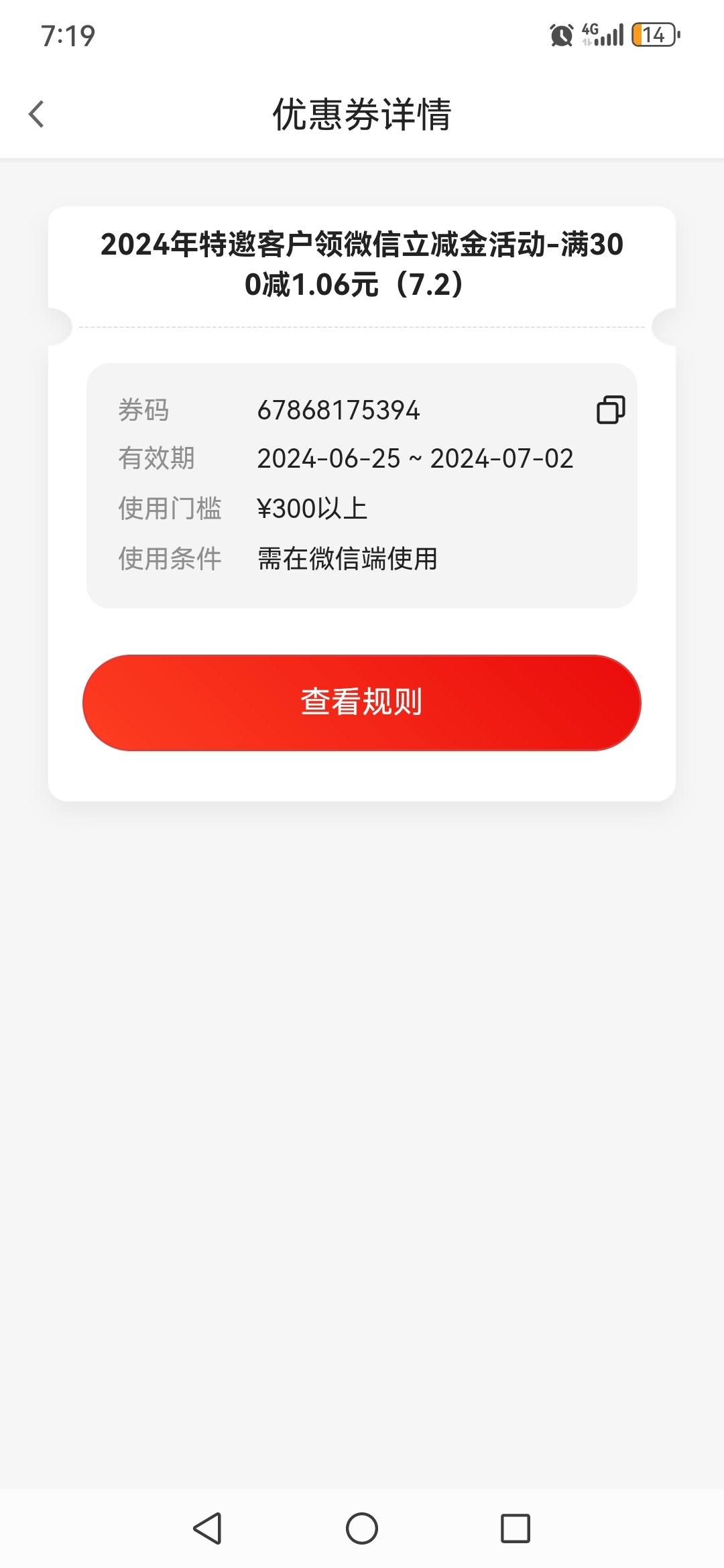Screen dimensions: 724x1568
Task: Open recent apps with the square button
Action: pos(516,1528)
